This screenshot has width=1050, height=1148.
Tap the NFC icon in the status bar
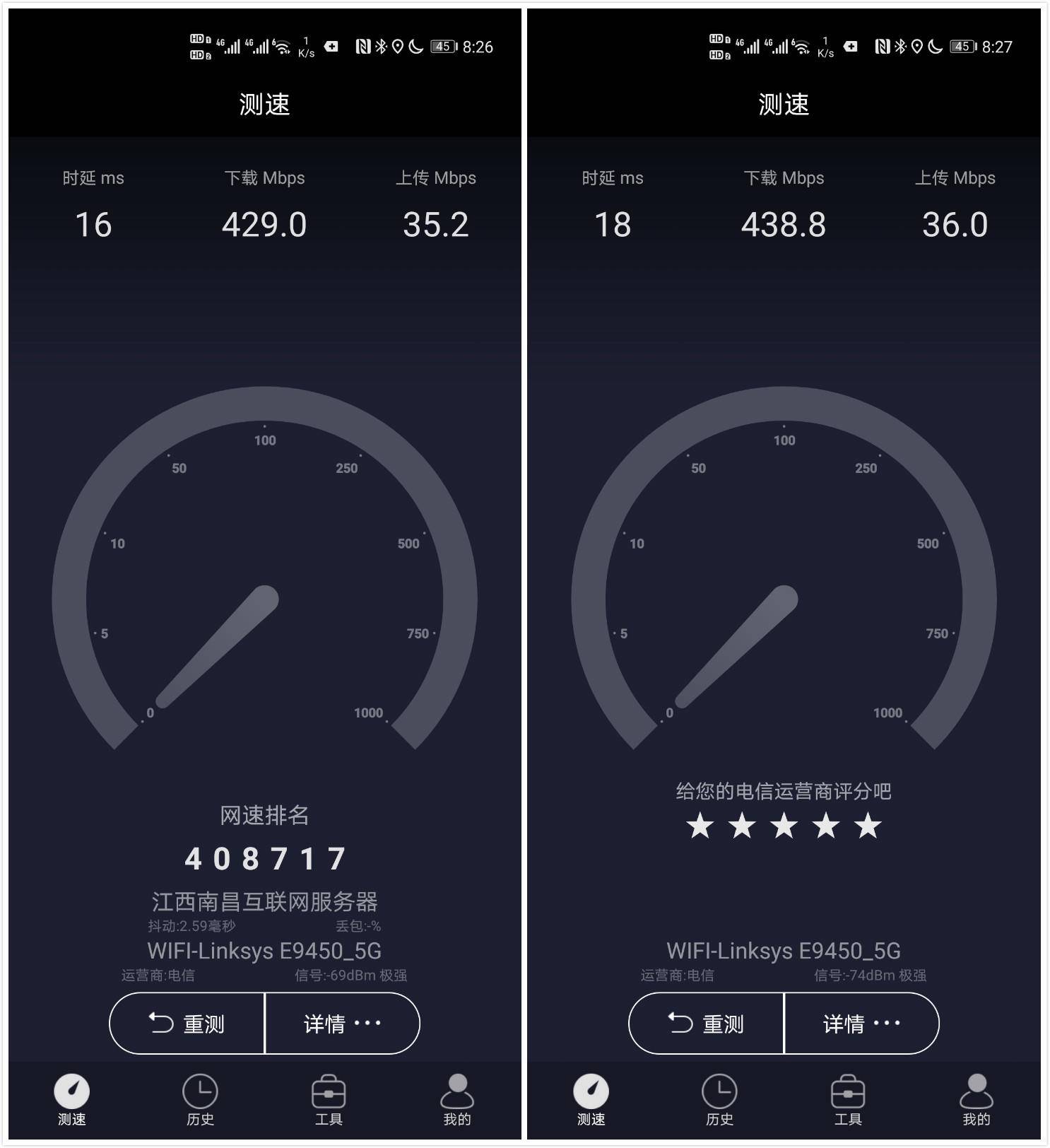[x=362, y=46]
